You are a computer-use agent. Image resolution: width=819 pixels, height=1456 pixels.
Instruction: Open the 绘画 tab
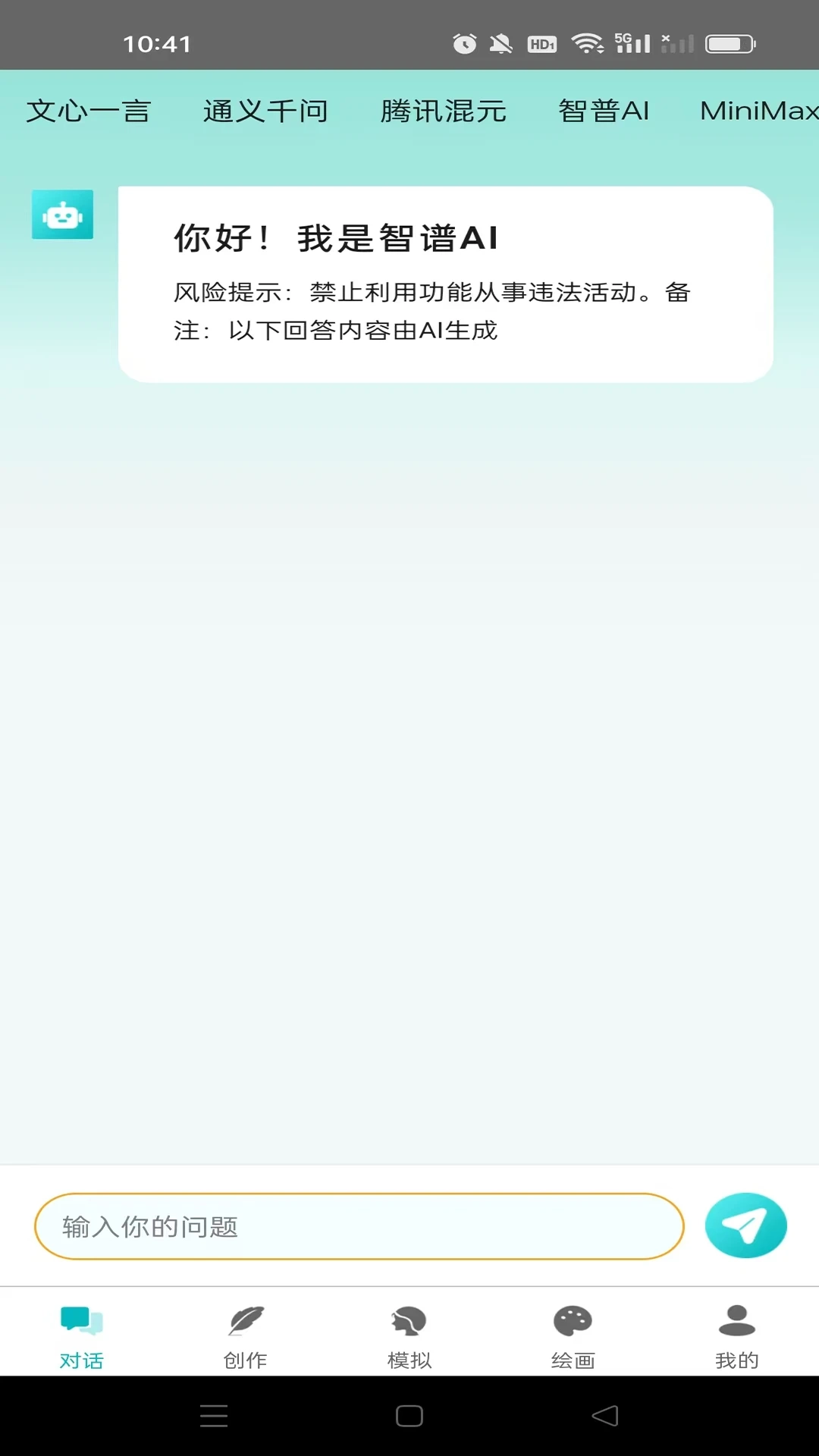(x=573, y=1336)
